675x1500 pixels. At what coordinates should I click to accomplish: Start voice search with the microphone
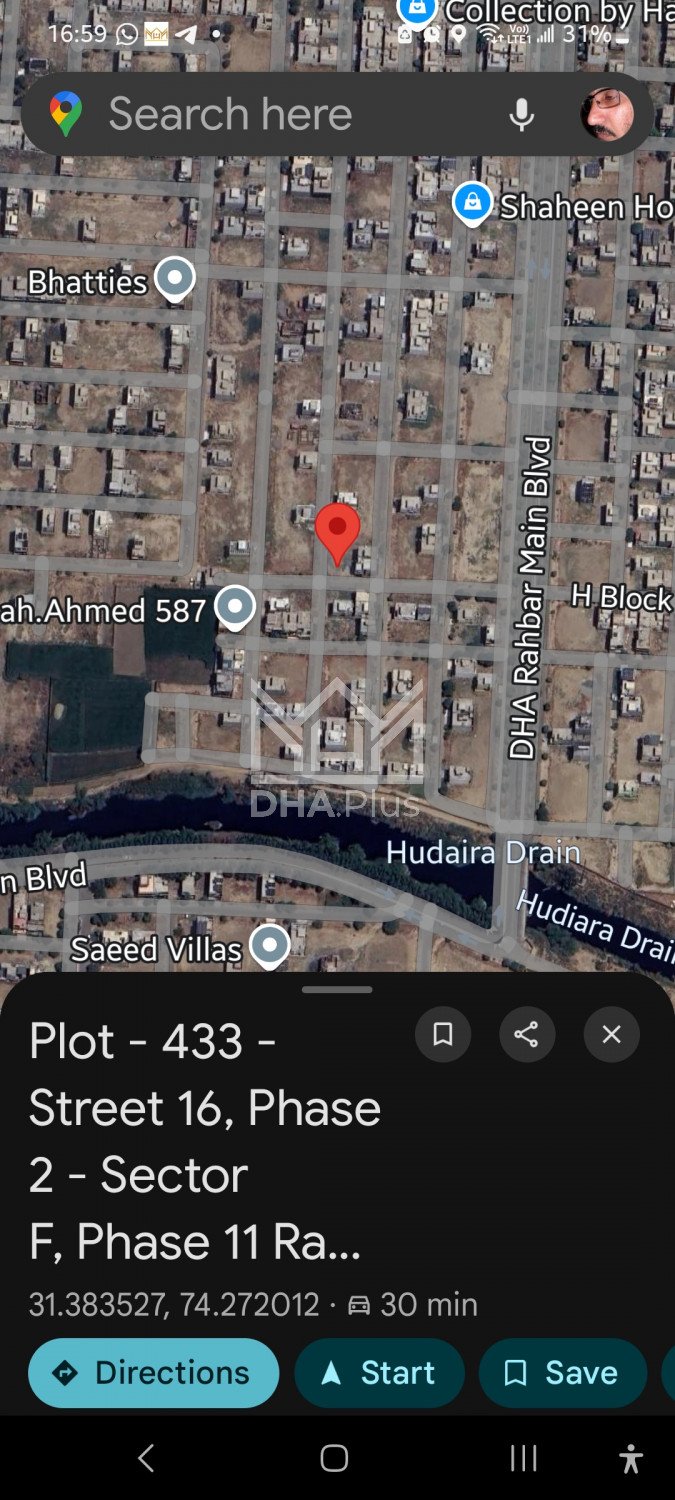(521, 114)
